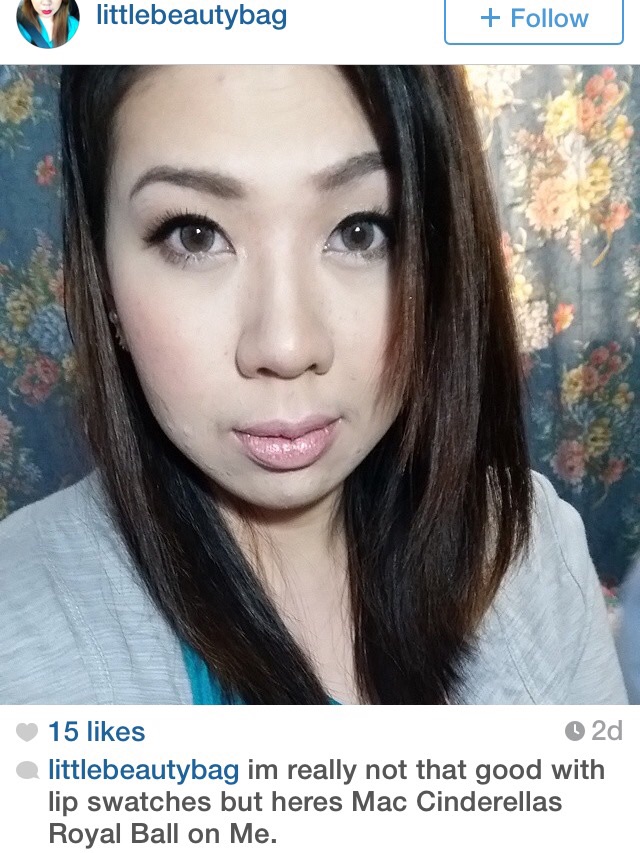Tap the posted selfie photo
Screen dimensions: 640x853
coord(320,385)
